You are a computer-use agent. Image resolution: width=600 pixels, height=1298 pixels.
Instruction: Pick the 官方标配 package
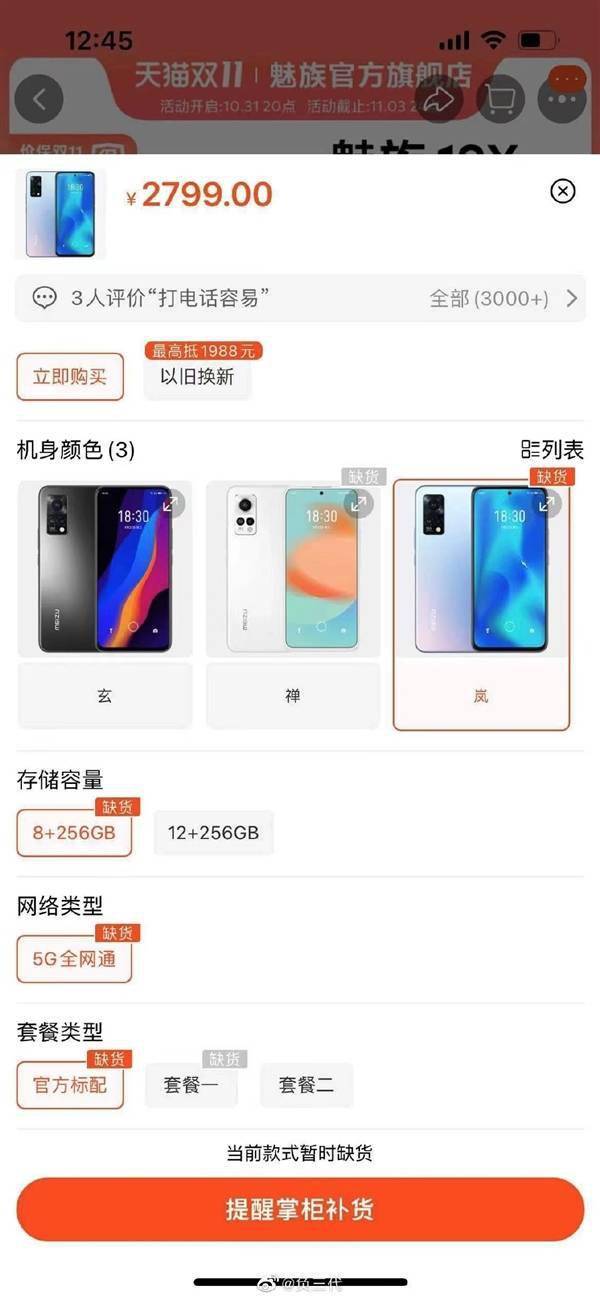coord(70,1085)
